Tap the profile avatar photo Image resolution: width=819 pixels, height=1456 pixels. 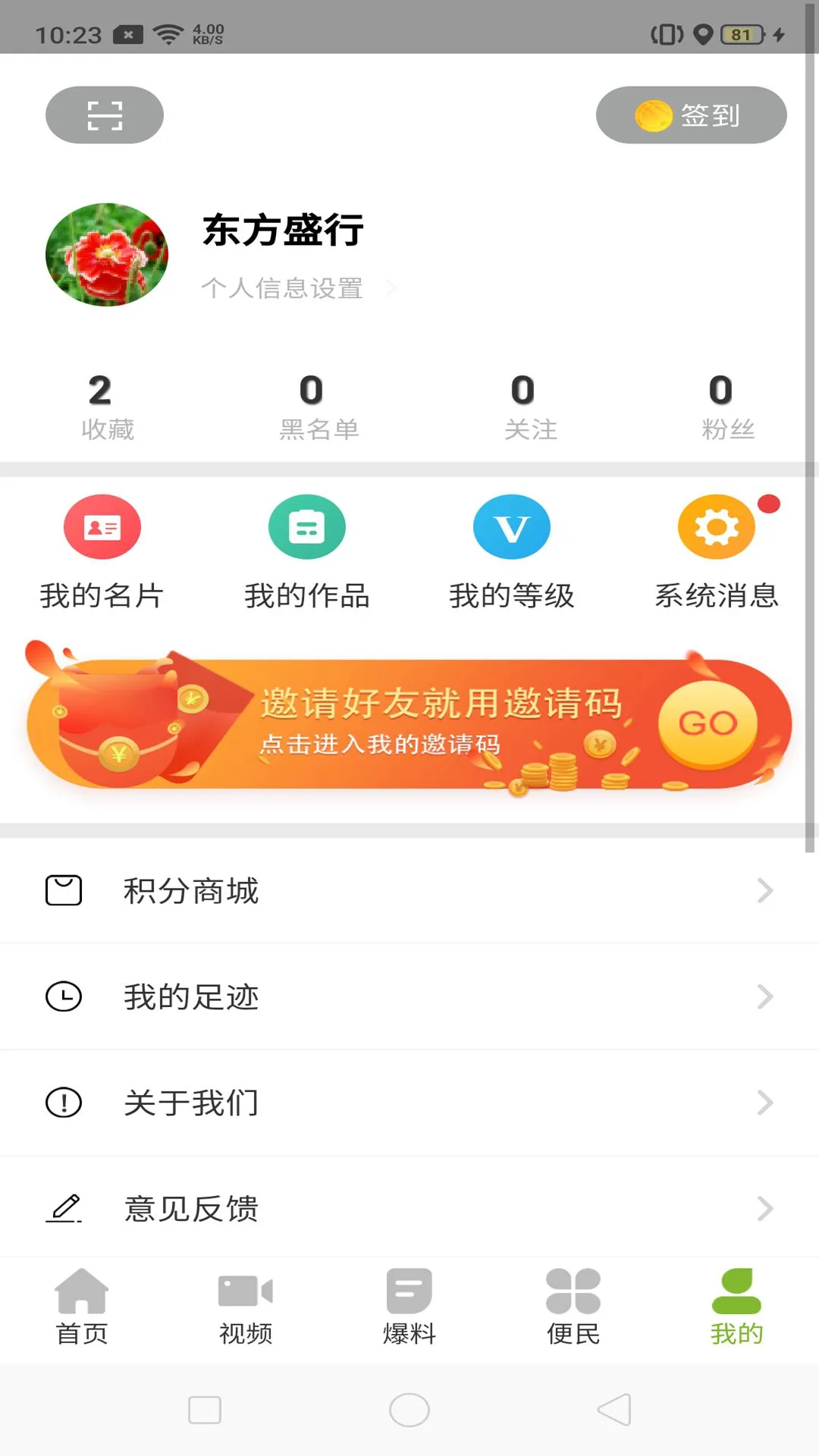(107, 256)
